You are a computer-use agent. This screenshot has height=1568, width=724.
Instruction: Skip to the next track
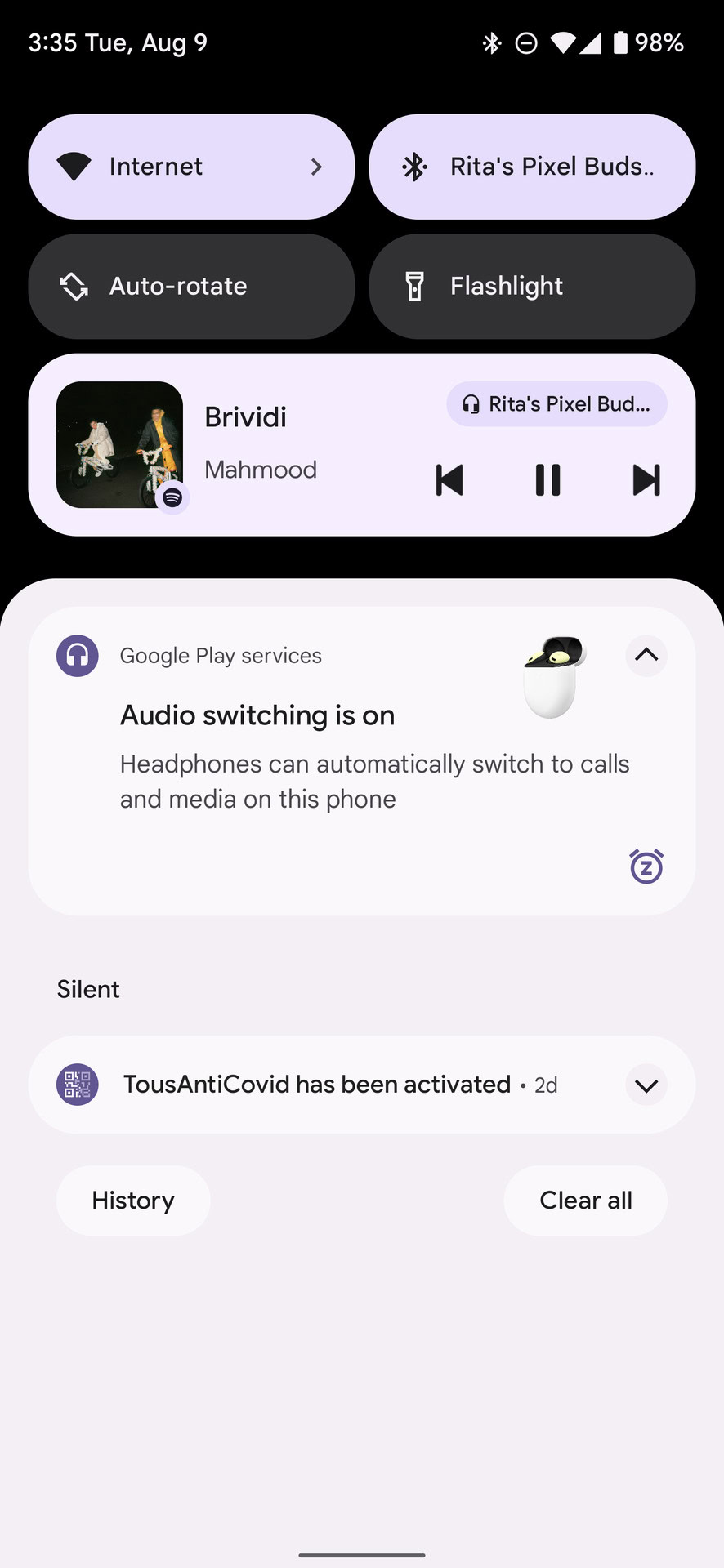(x=646, y=480)
